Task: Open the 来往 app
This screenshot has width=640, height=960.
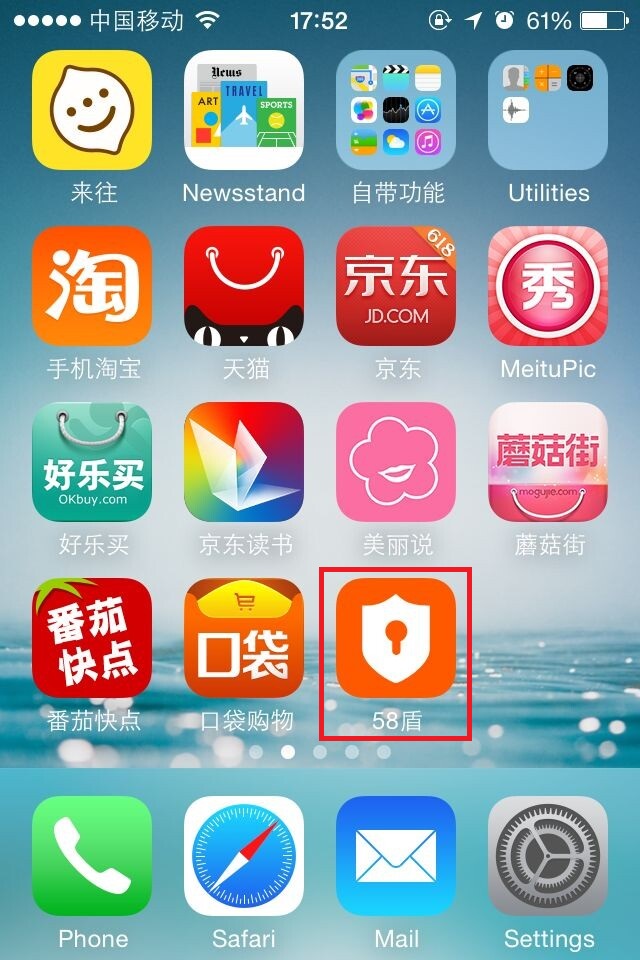Action: click(92, 110)
